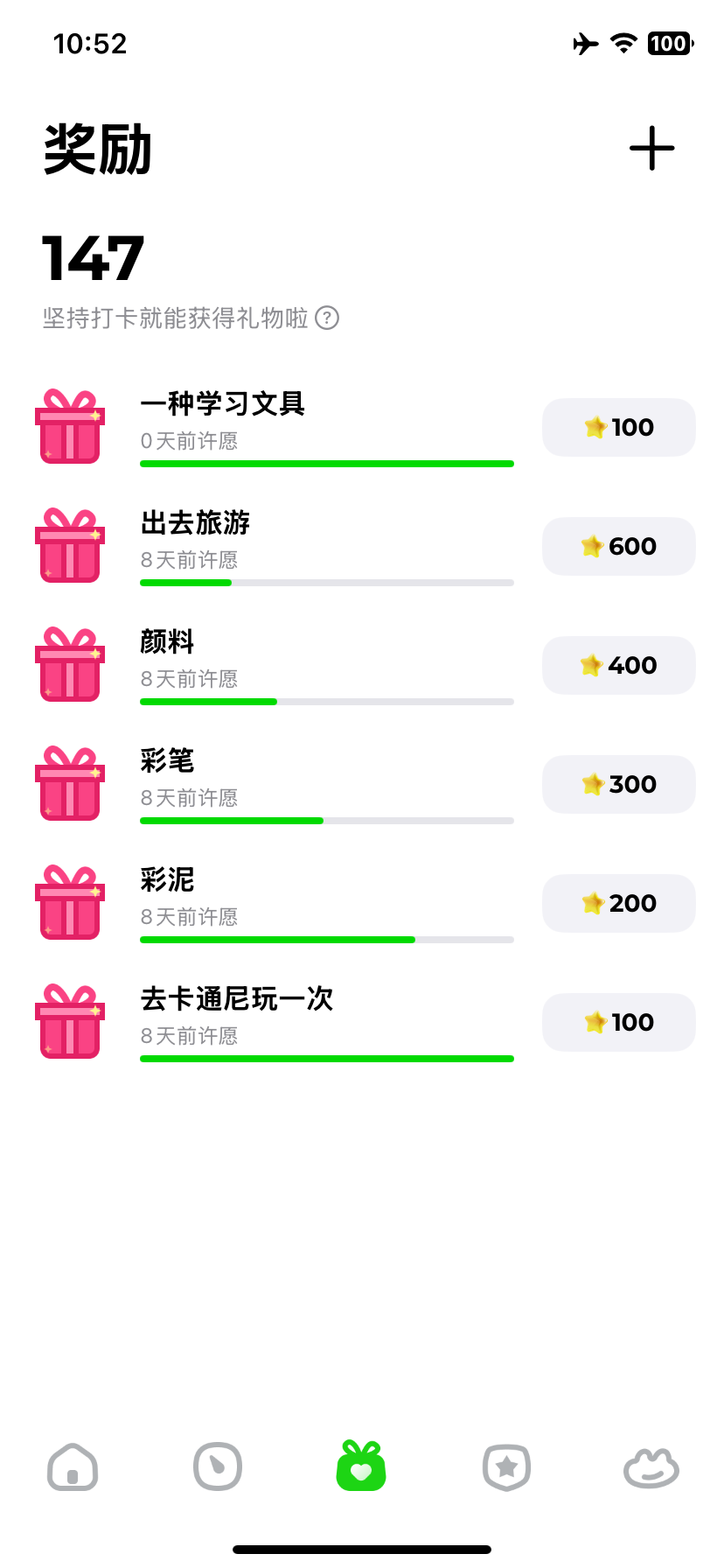
Task: Go to the frog profile tab
Action: point(651,1466)
